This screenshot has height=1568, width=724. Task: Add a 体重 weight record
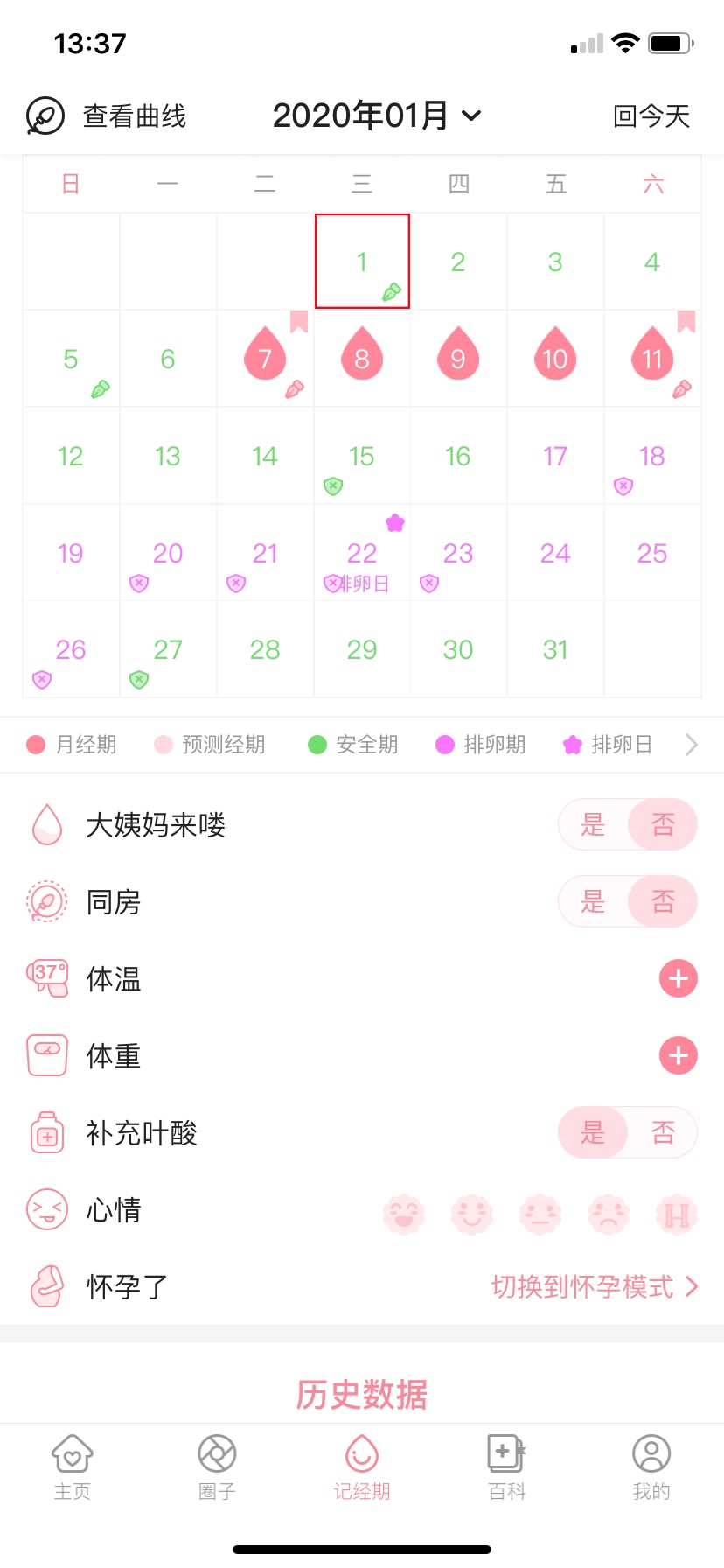click(678, 1055)
